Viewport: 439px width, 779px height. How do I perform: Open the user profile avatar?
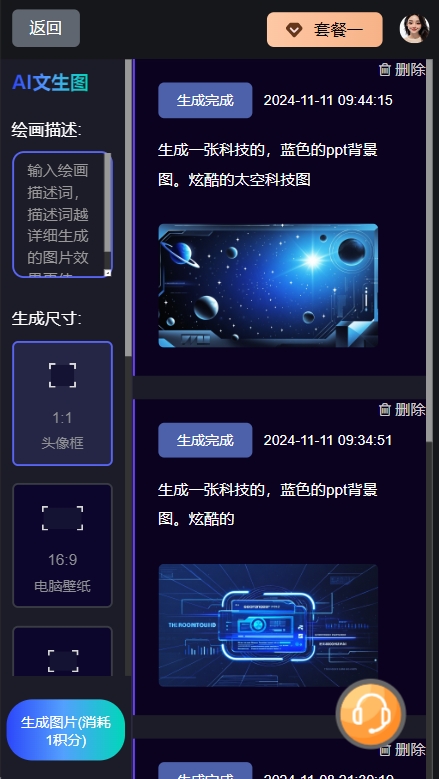(x=414, y=28)
